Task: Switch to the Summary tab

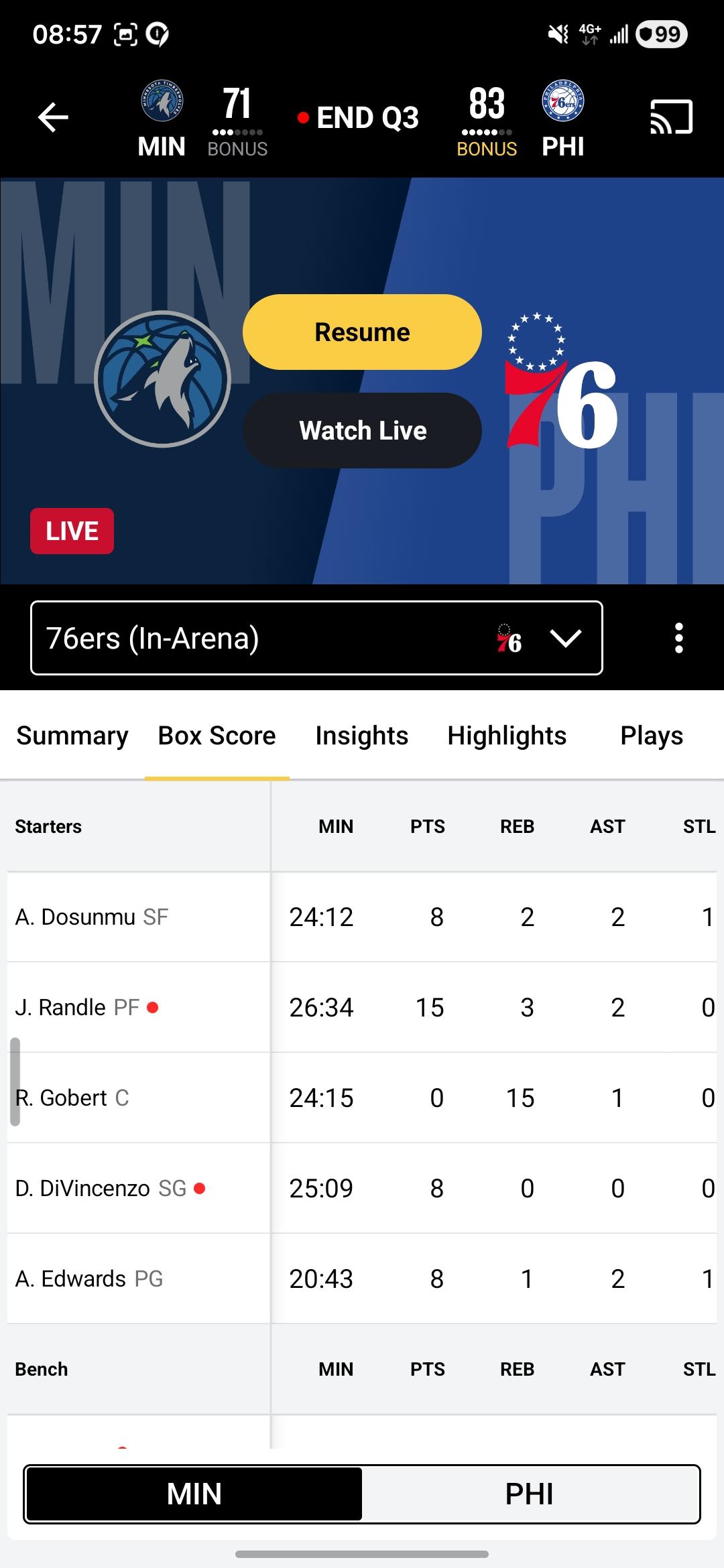Action: click(72, 736)
